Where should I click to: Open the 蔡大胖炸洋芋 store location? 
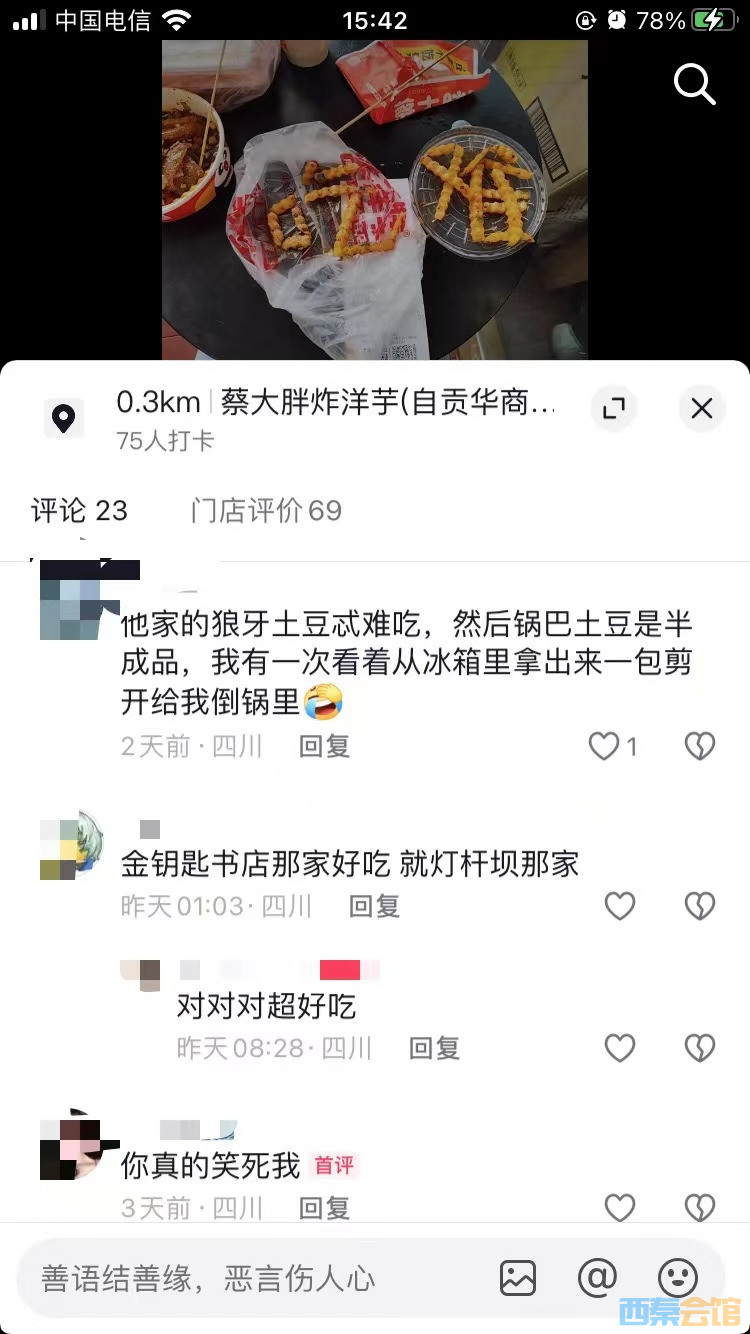pyautogui.click(x=335, y=404)
